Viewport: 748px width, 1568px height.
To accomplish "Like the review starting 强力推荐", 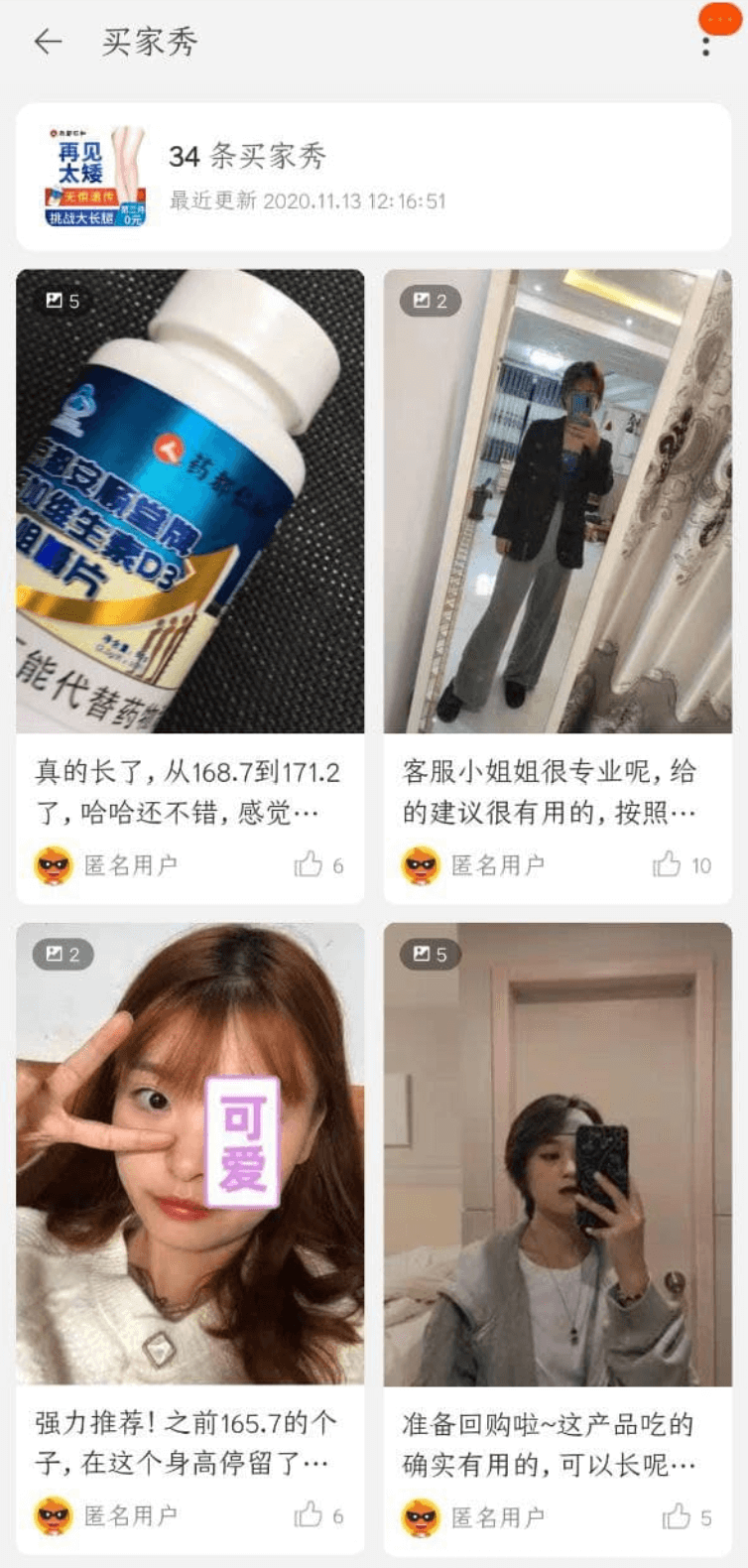I will pos(309,1514).
